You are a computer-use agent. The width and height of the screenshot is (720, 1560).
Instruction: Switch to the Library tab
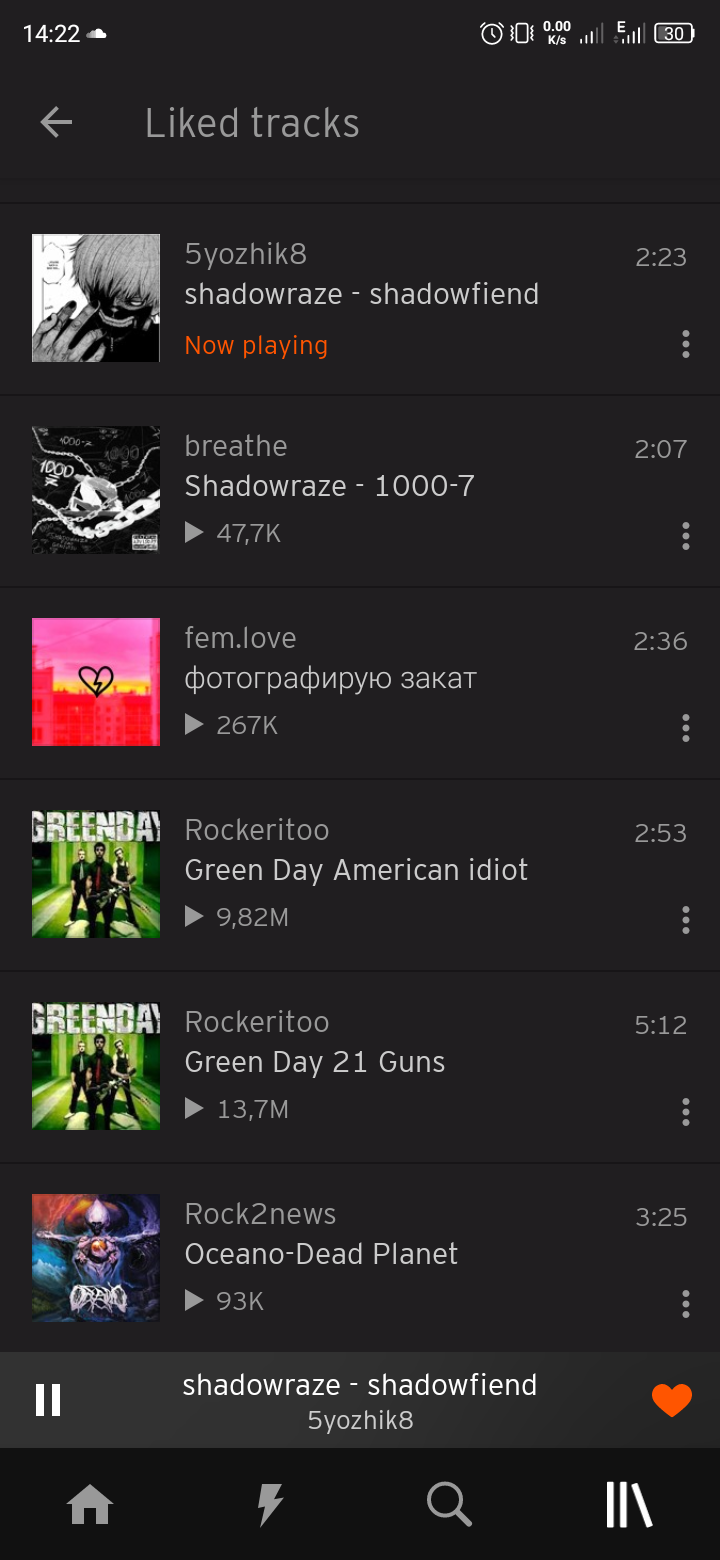pos(629,1505)
